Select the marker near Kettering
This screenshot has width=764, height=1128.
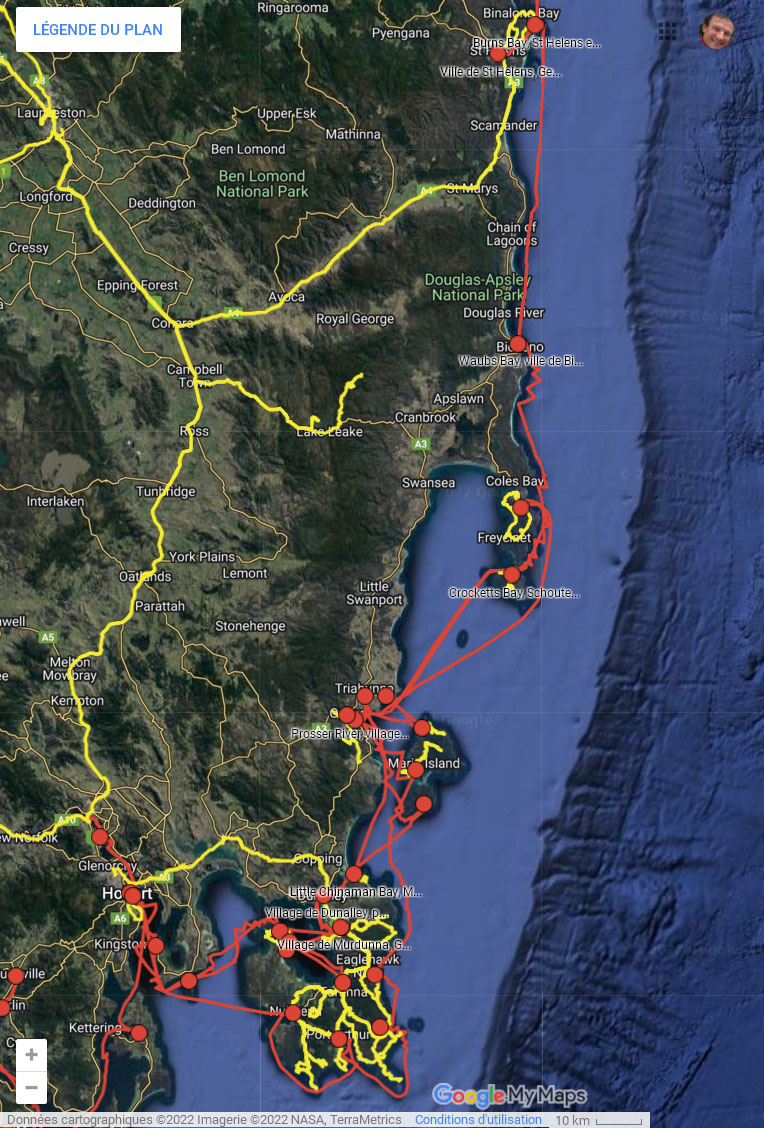(x=139, y=1033)
